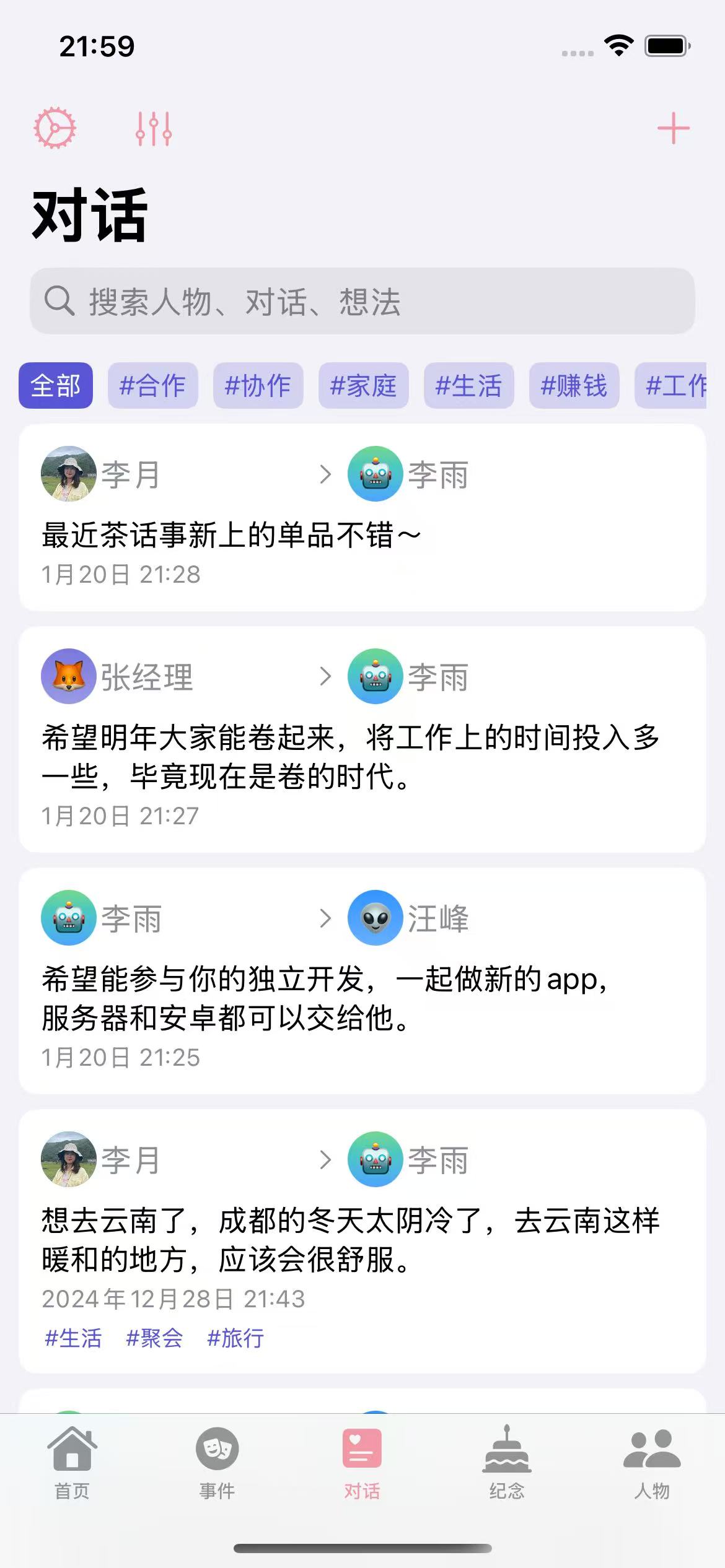This screenshot has height=1568, width=725.
Task: Filter by the #生活 tag chip
Action: click(x=468, y=386)
